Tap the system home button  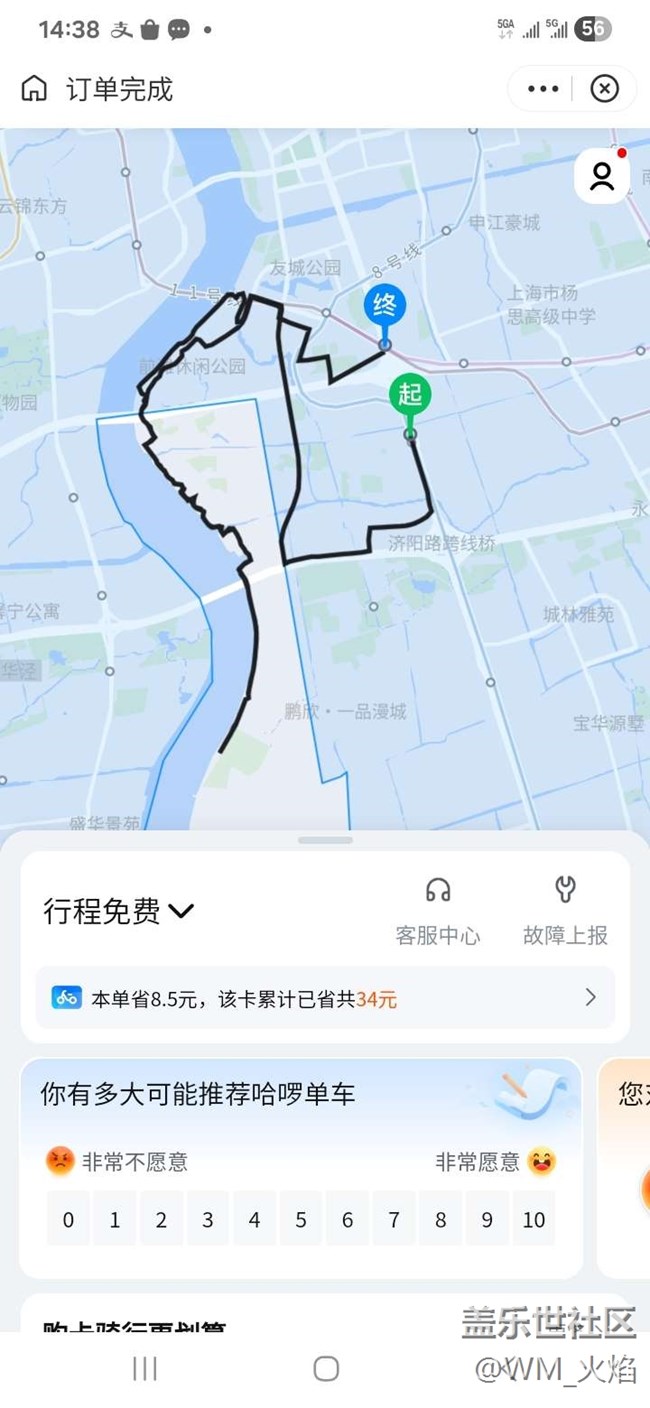click(326, 1369)
